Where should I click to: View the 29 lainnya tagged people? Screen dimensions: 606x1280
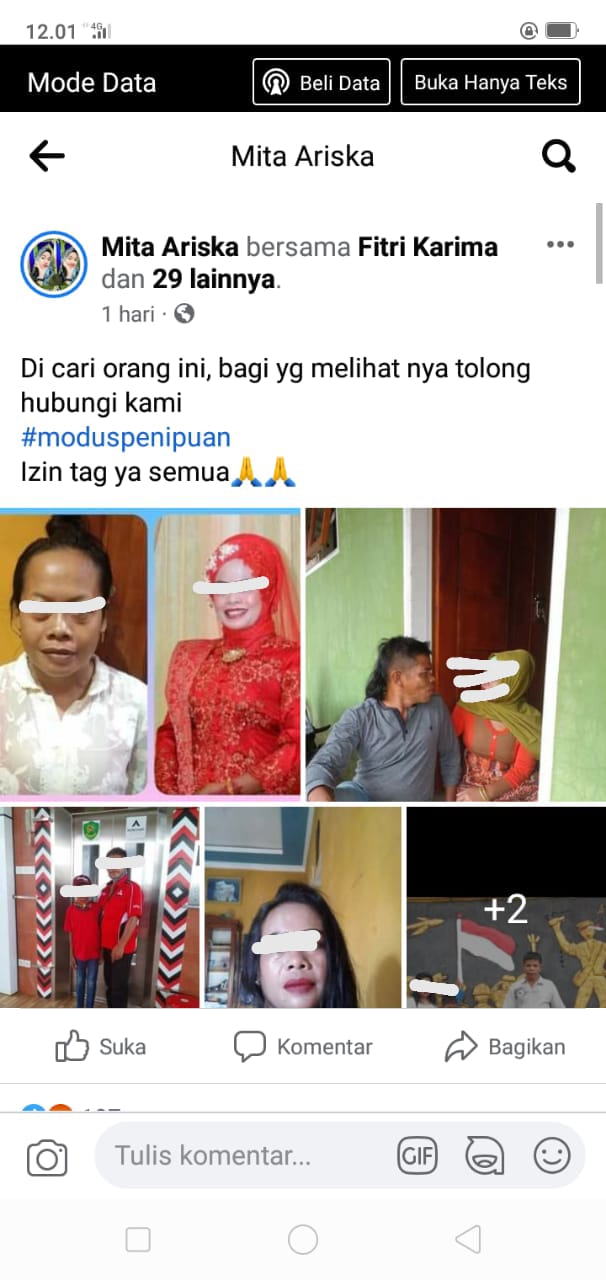tap(213, 279)
